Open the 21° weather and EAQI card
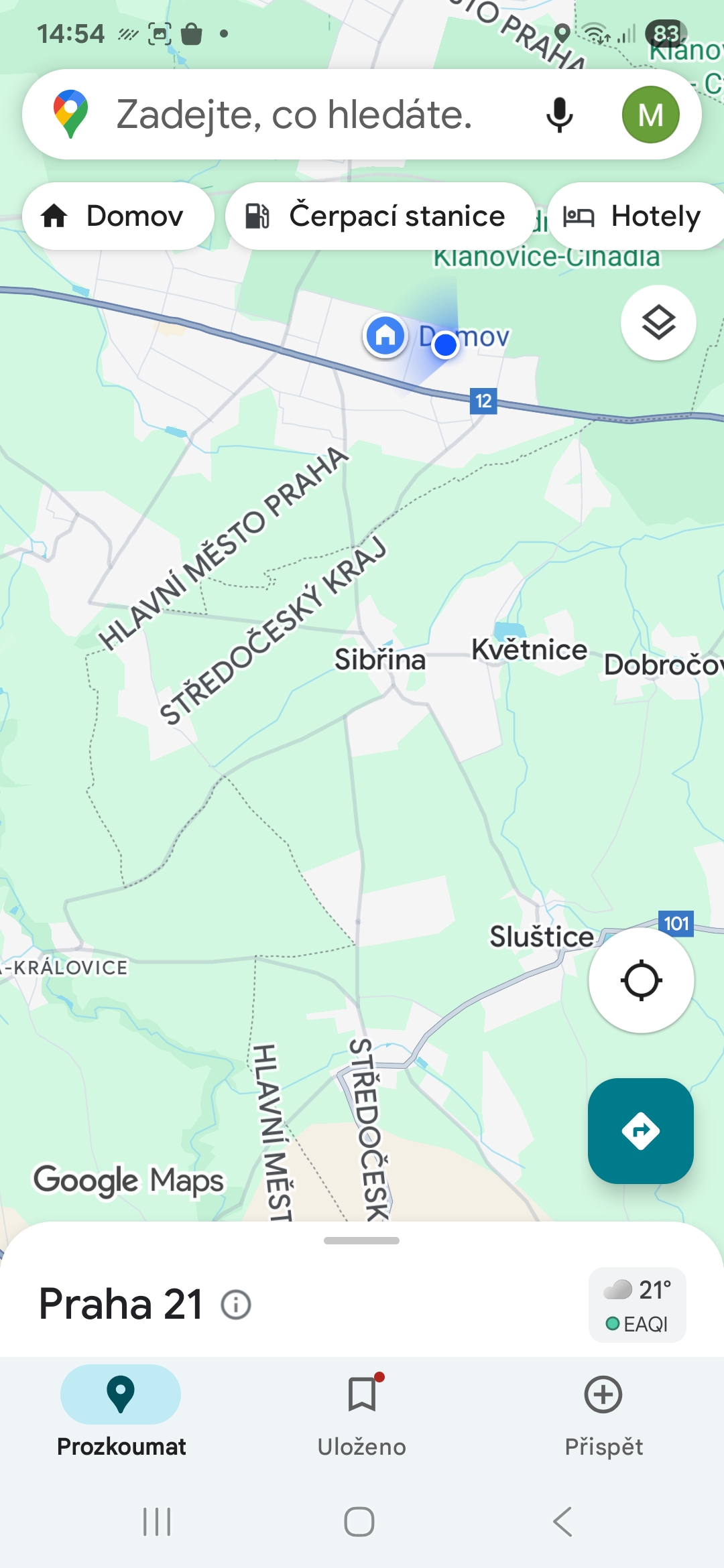The image size is (724, 1568). click(x=637, y=1305)
